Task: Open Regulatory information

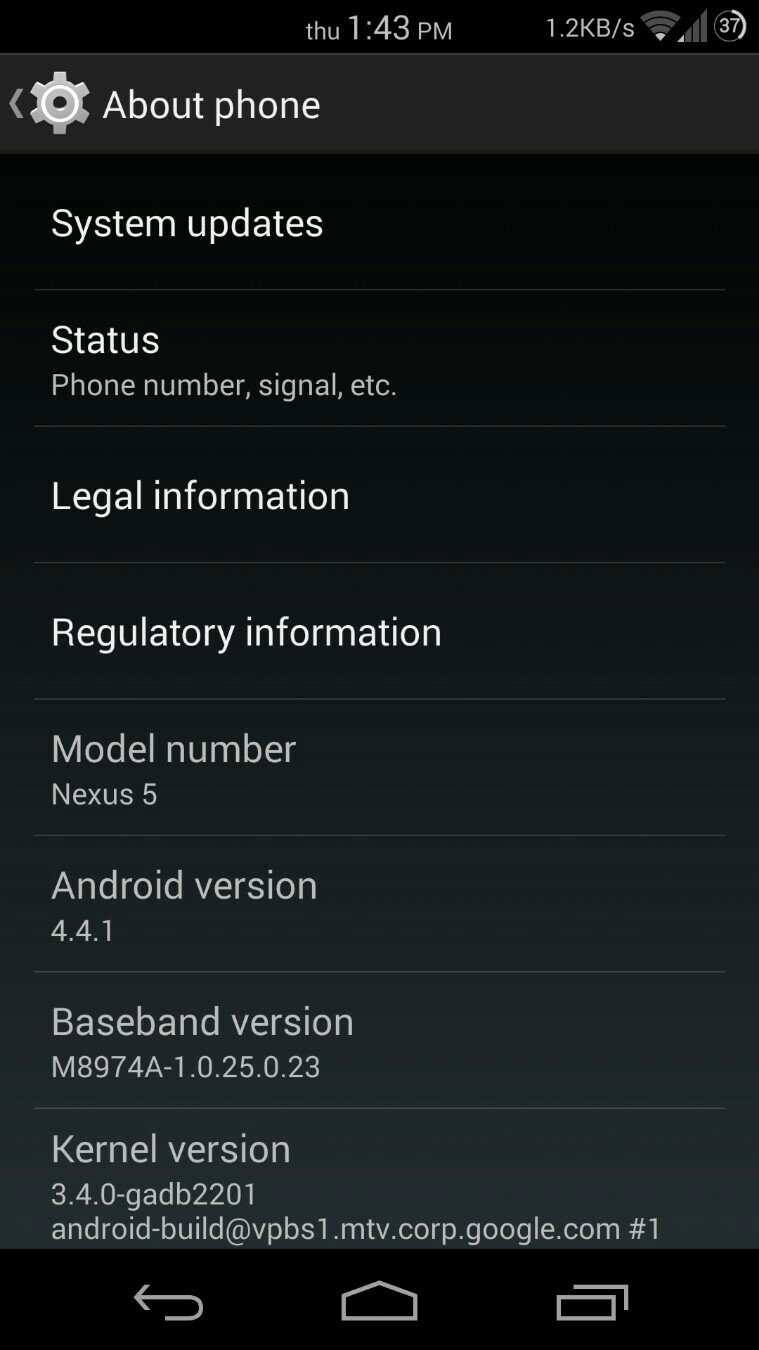Action: coord(379,631)
